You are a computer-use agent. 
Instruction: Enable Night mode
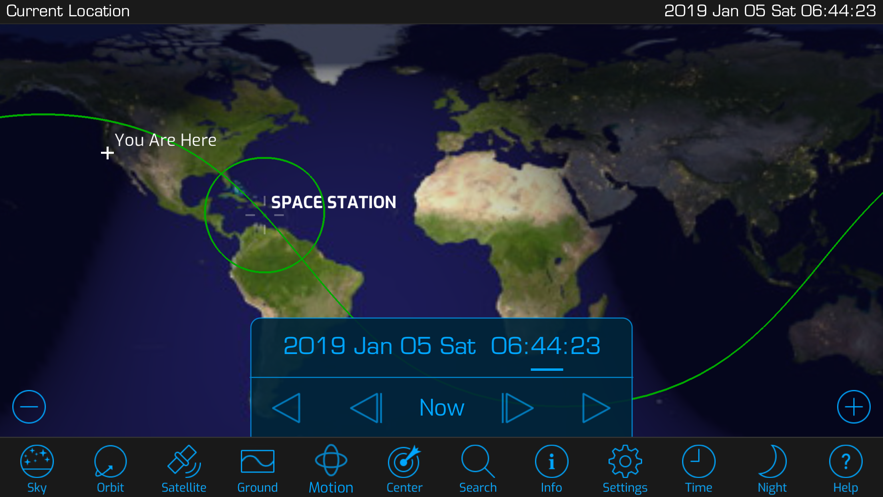click(772, 468)
